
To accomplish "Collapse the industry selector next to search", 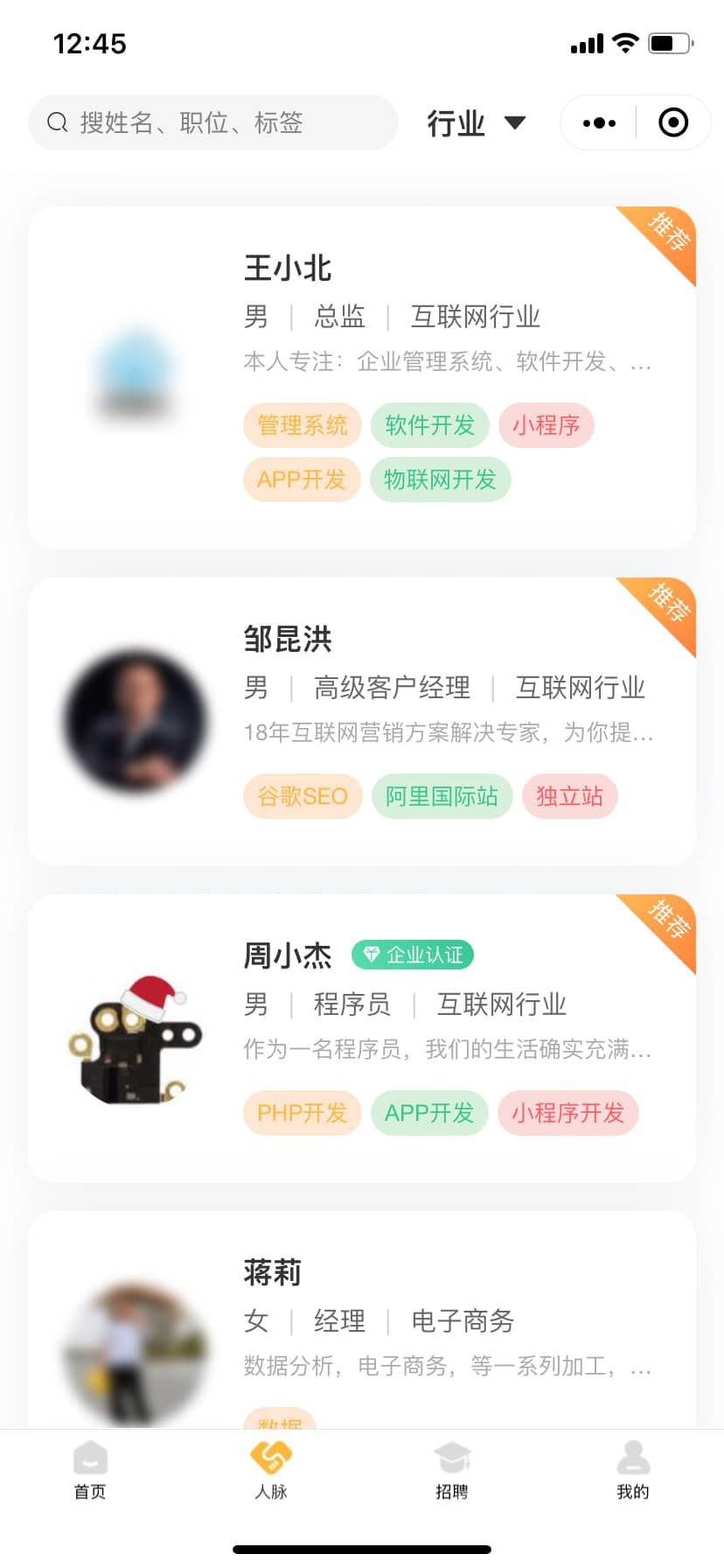I will click(477, 124).
